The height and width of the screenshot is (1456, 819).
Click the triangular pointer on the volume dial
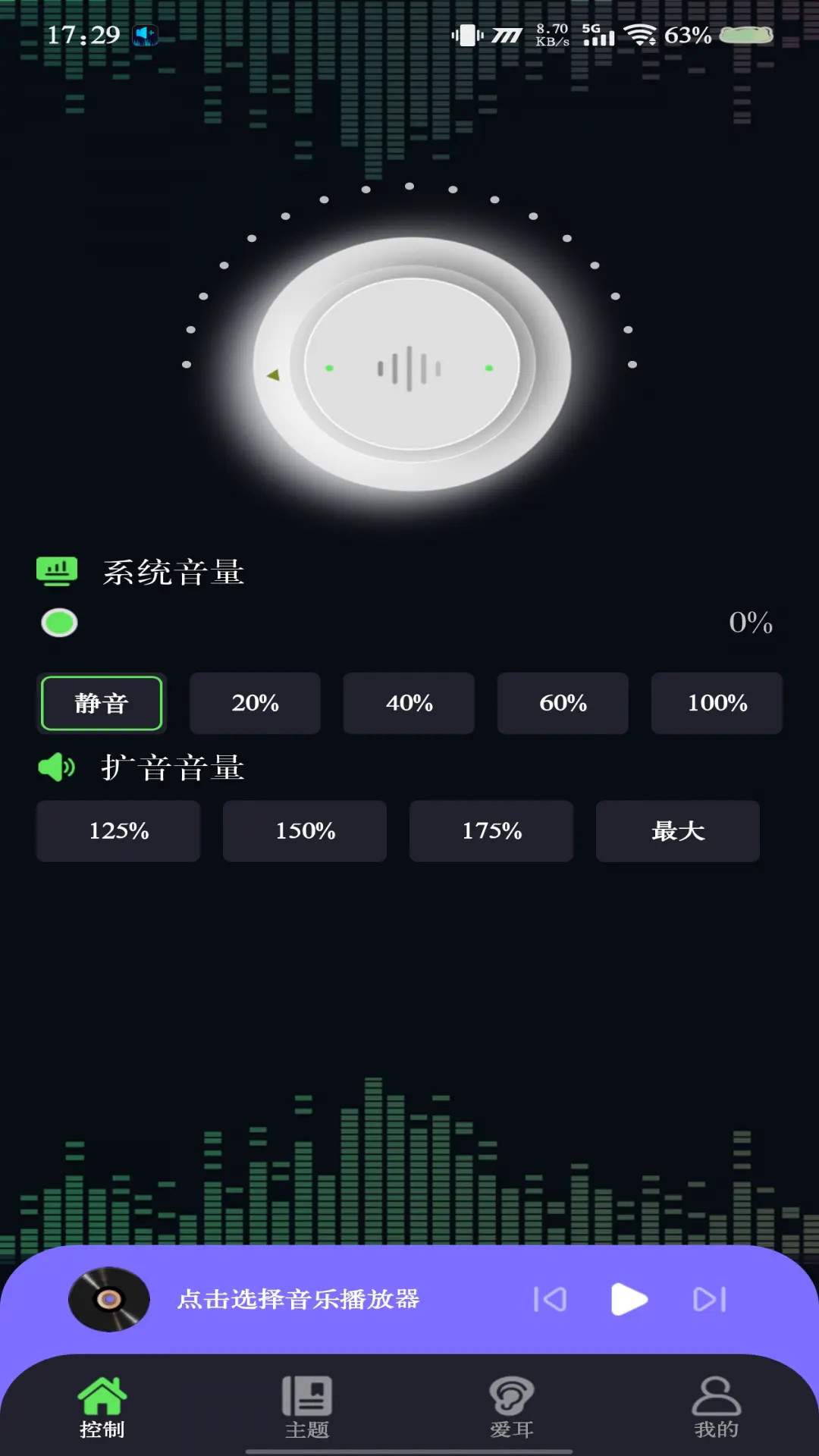275,374
